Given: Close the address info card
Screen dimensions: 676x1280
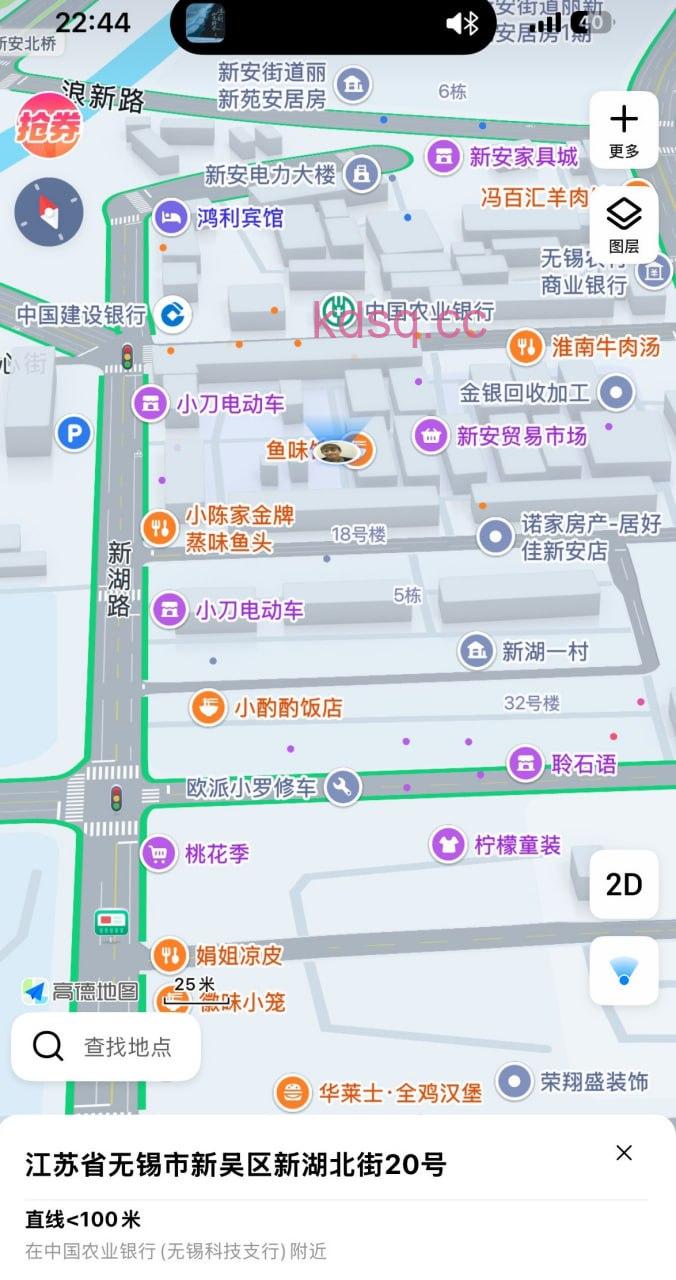Looking at the screenshot, I should click(x=624, y=1153).
